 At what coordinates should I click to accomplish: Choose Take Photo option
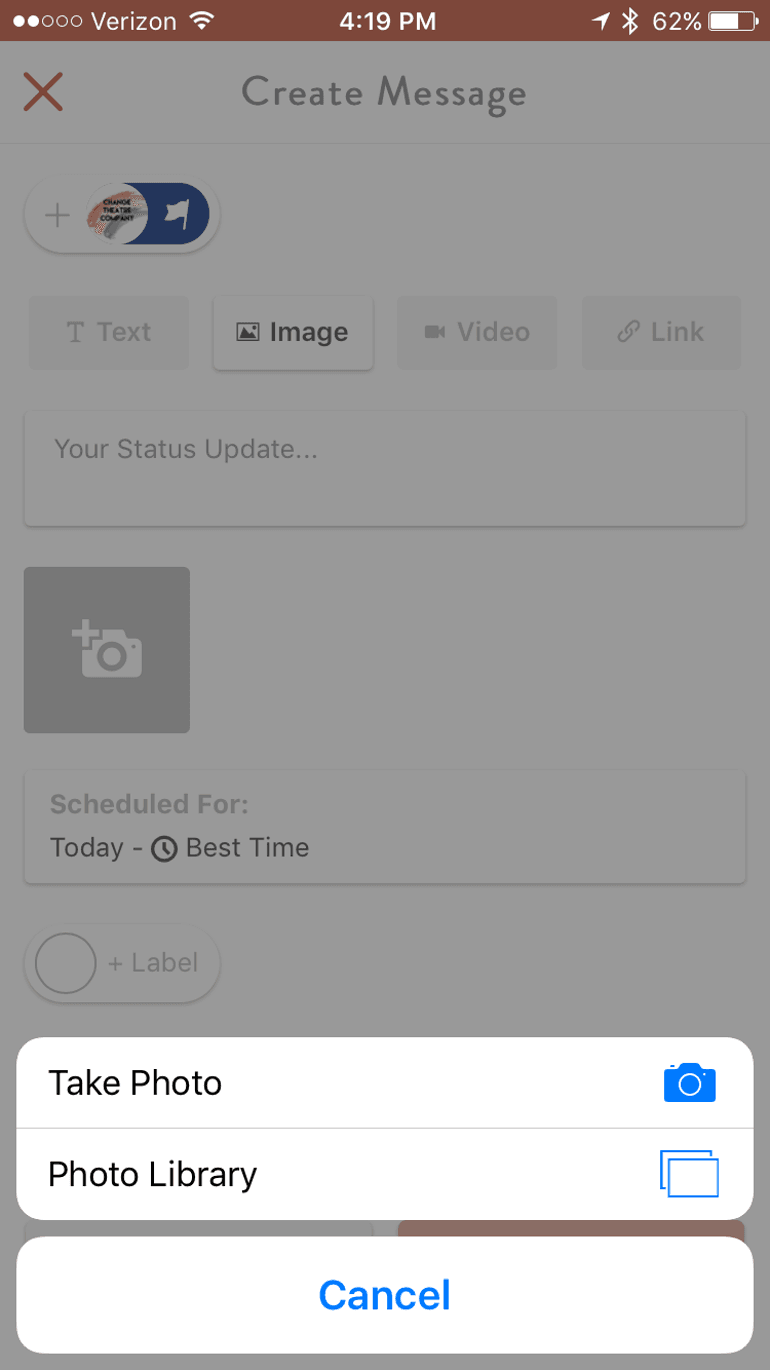tap(384, 1083)
